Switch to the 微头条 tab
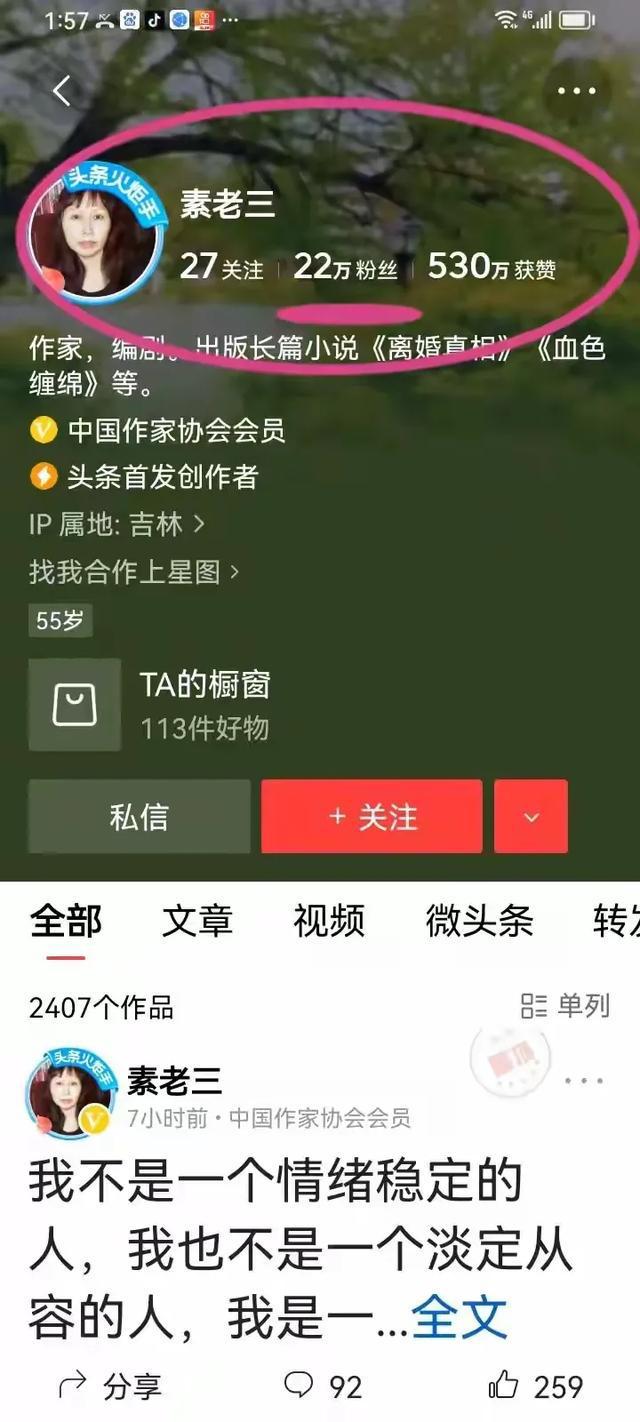The width and height of the screenshot is (640, 1422). [x=479, y=921]
